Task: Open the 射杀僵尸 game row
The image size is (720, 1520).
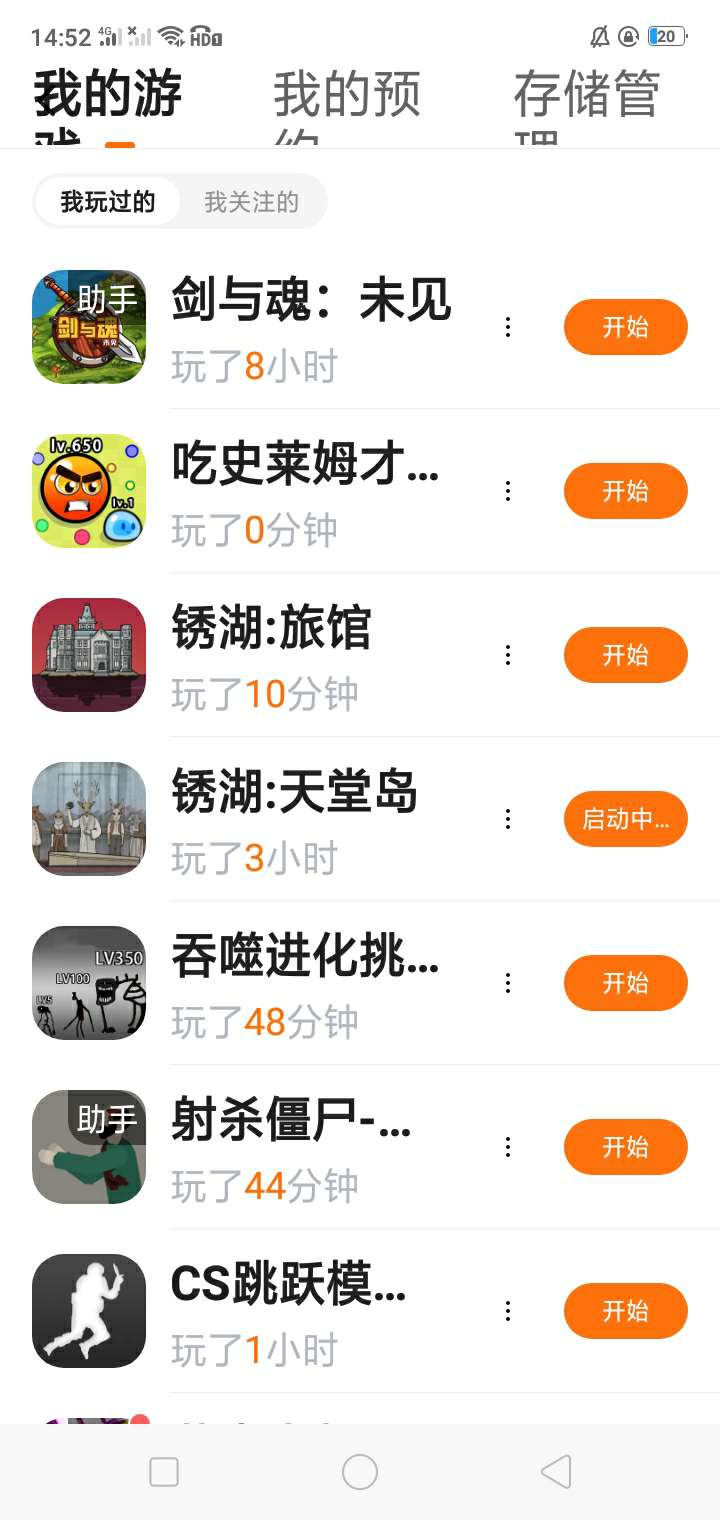Action: point(290,1121)
